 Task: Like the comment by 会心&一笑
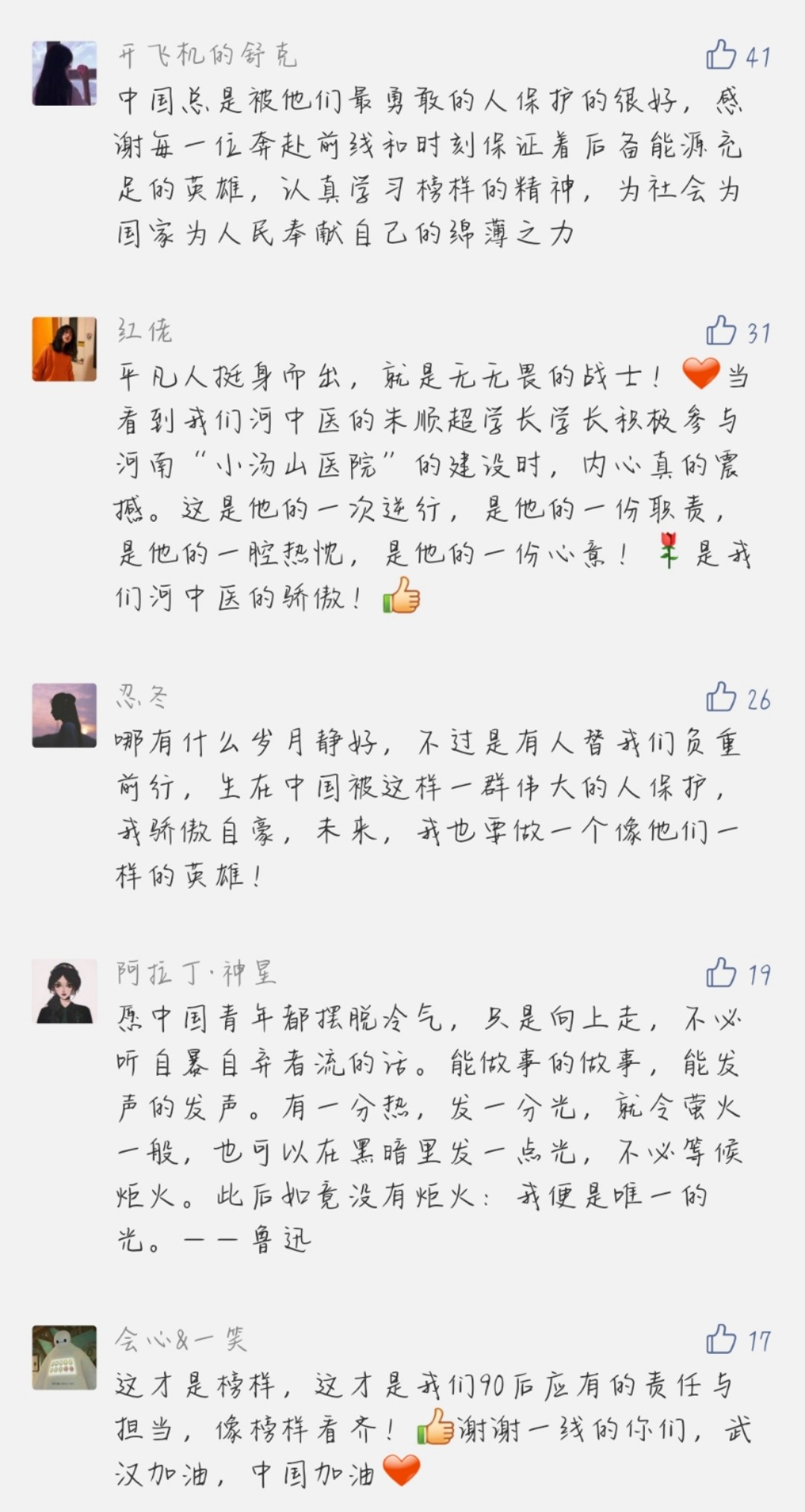[x=722, y=1340]
